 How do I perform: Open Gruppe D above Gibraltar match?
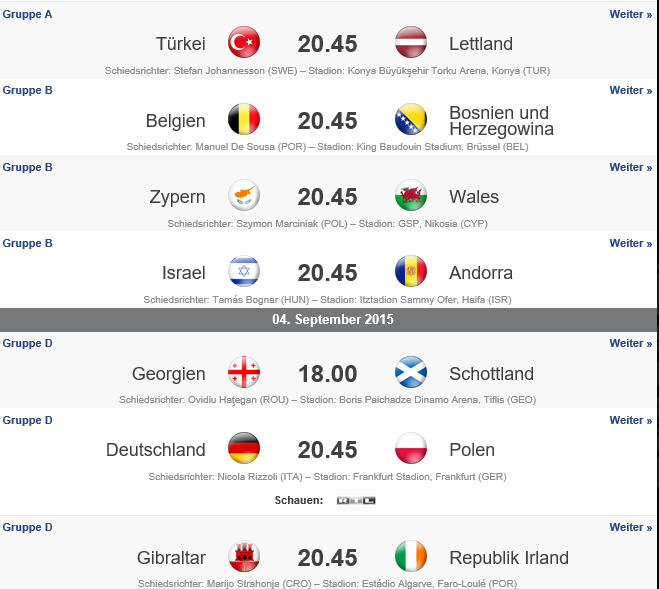pyautogui.click(x=28, y=527)
